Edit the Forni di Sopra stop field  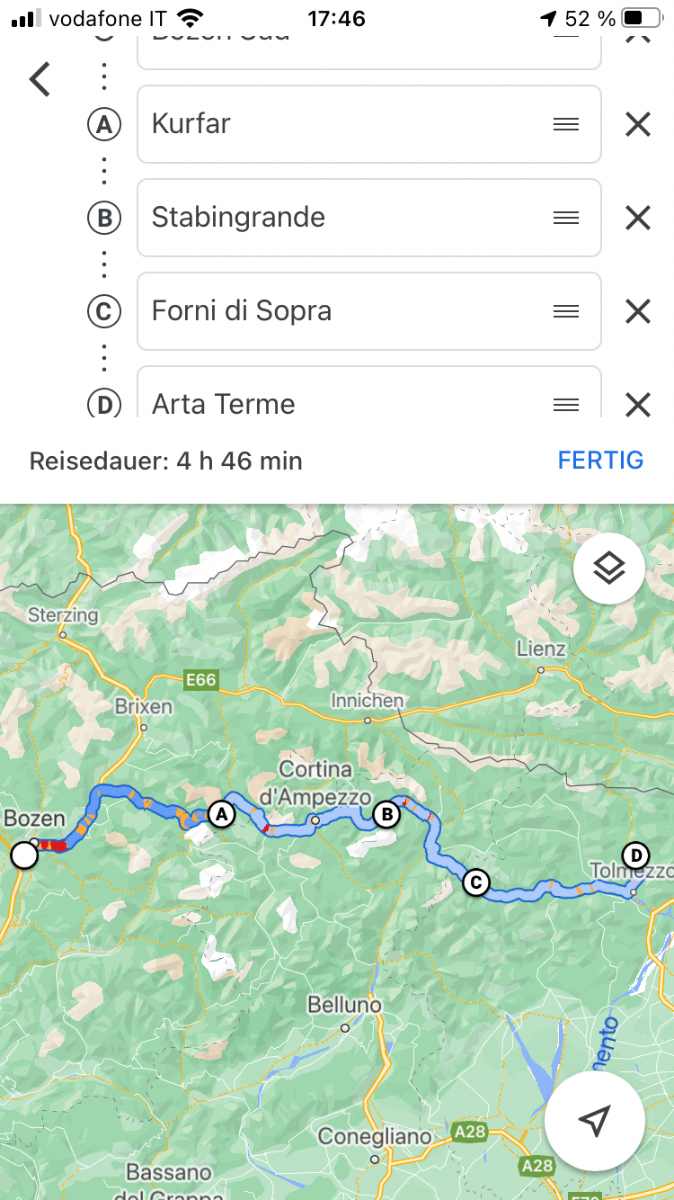click(x=340, y=311)
